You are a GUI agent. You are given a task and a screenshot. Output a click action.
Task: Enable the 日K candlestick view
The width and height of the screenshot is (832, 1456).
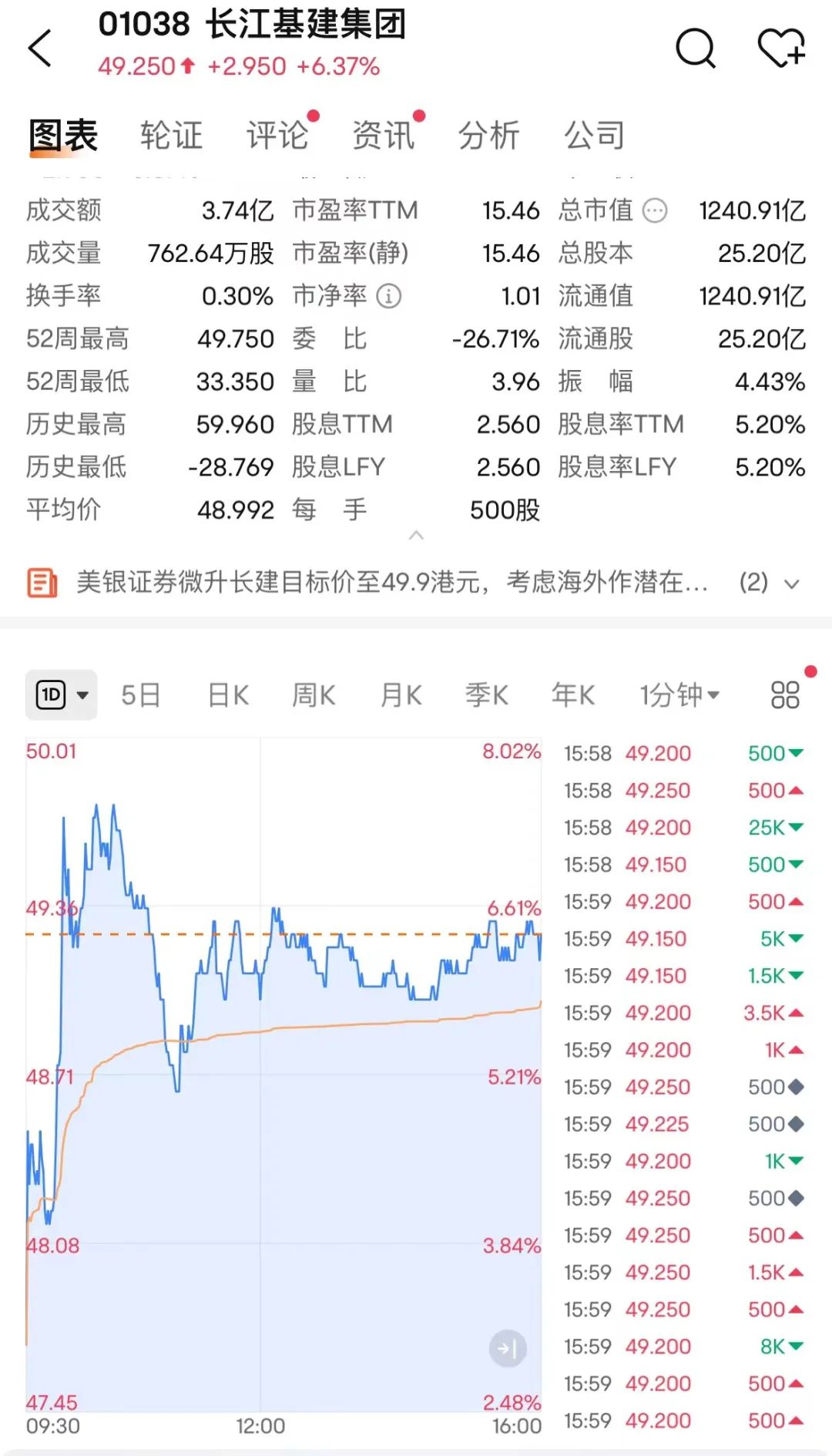point(228,694)
